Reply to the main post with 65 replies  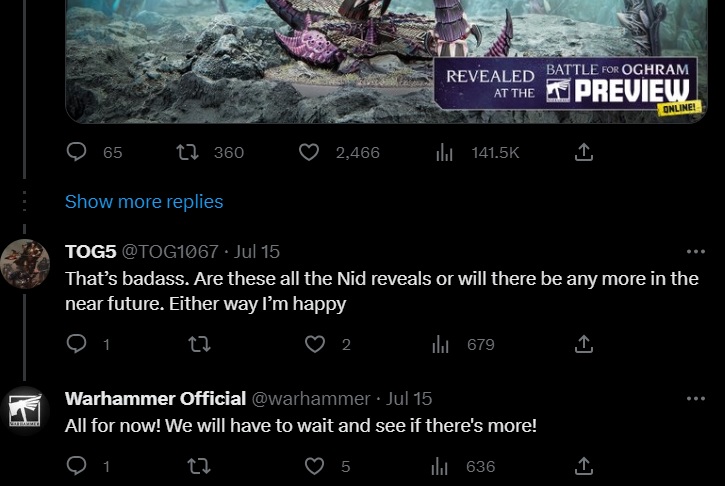click(76, 152)
